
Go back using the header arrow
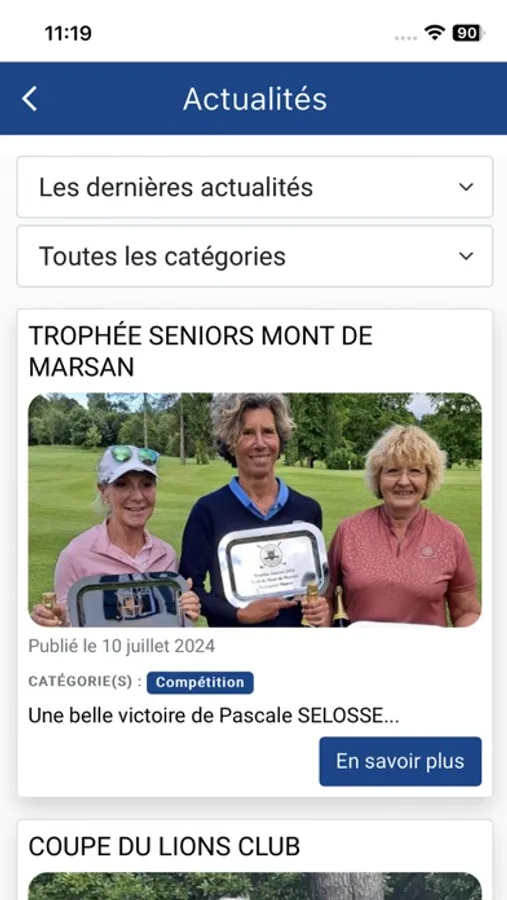click(29, 99)
